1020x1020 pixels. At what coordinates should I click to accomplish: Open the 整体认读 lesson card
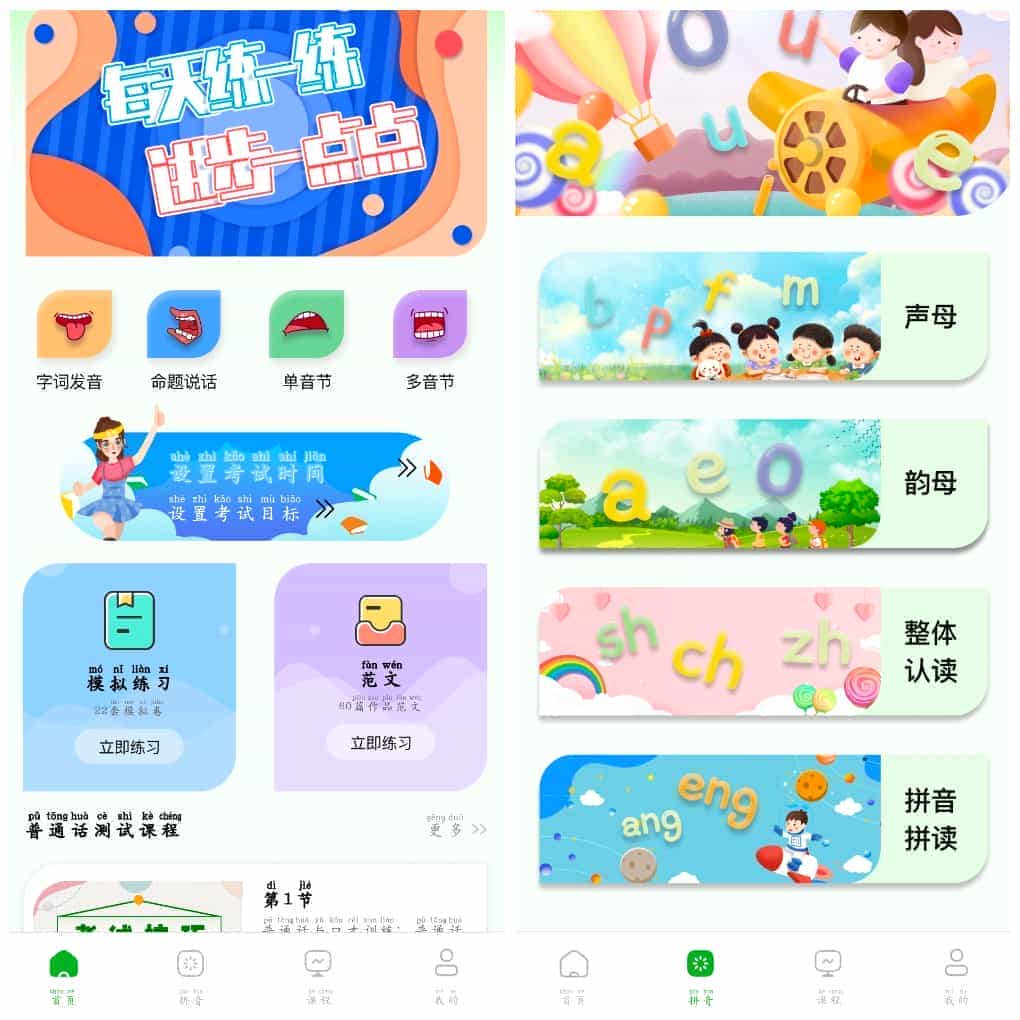point(762,652)
